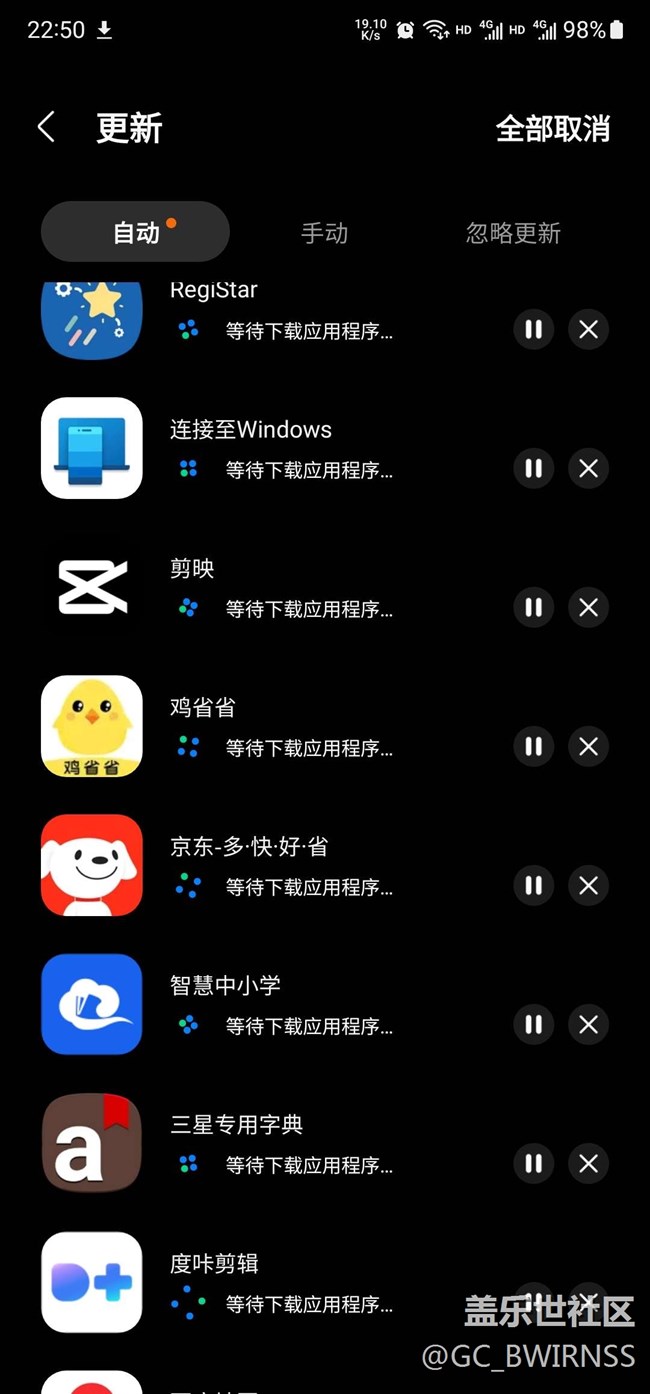Cancel the 连接至Windows update
The height and width of the screenshot is (1394, 650).
click(x=589, y=468)
